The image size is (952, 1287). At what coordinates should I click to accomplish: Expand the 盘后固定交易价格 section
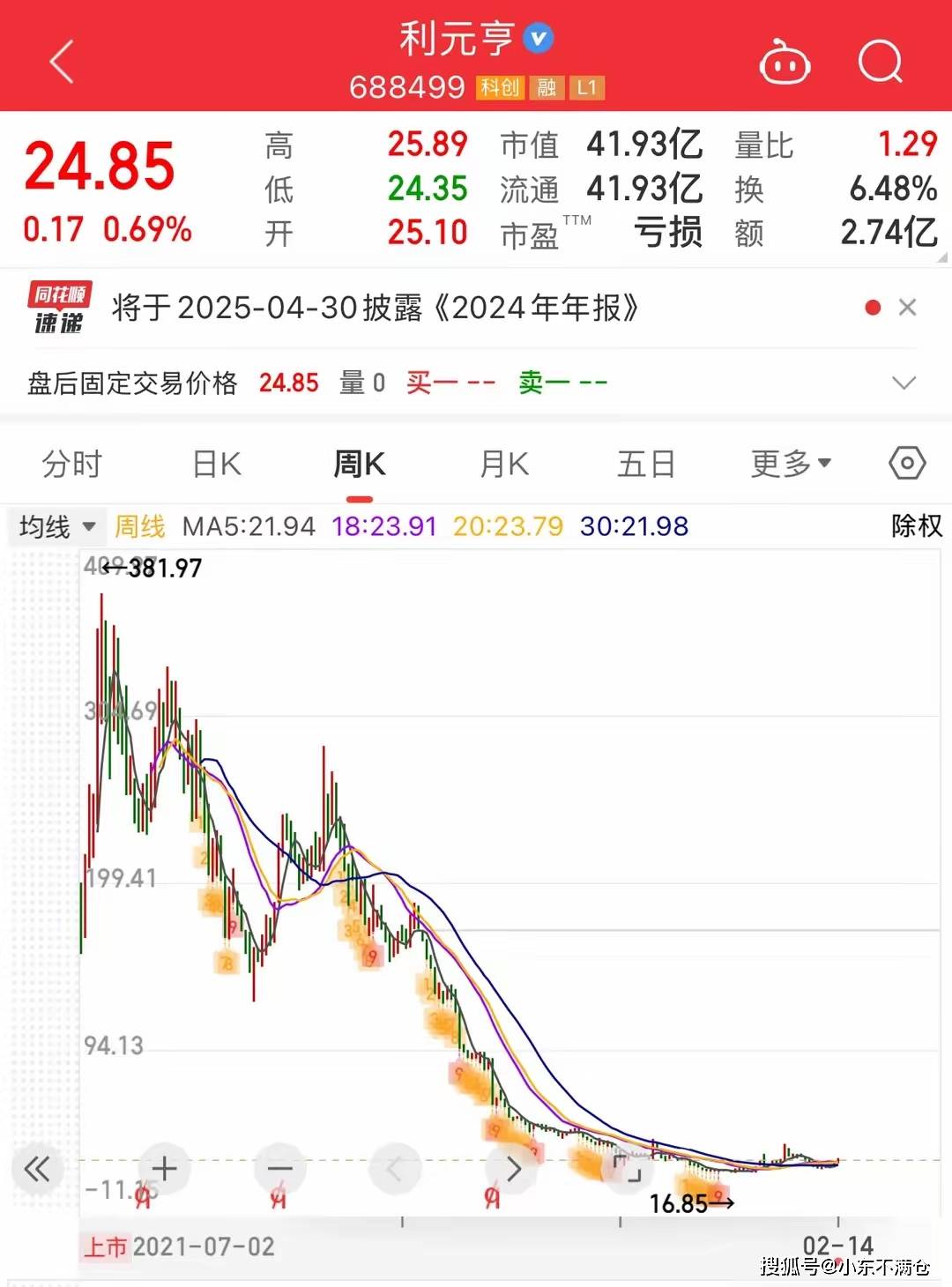pyautogui.click(x=903, y=382)
